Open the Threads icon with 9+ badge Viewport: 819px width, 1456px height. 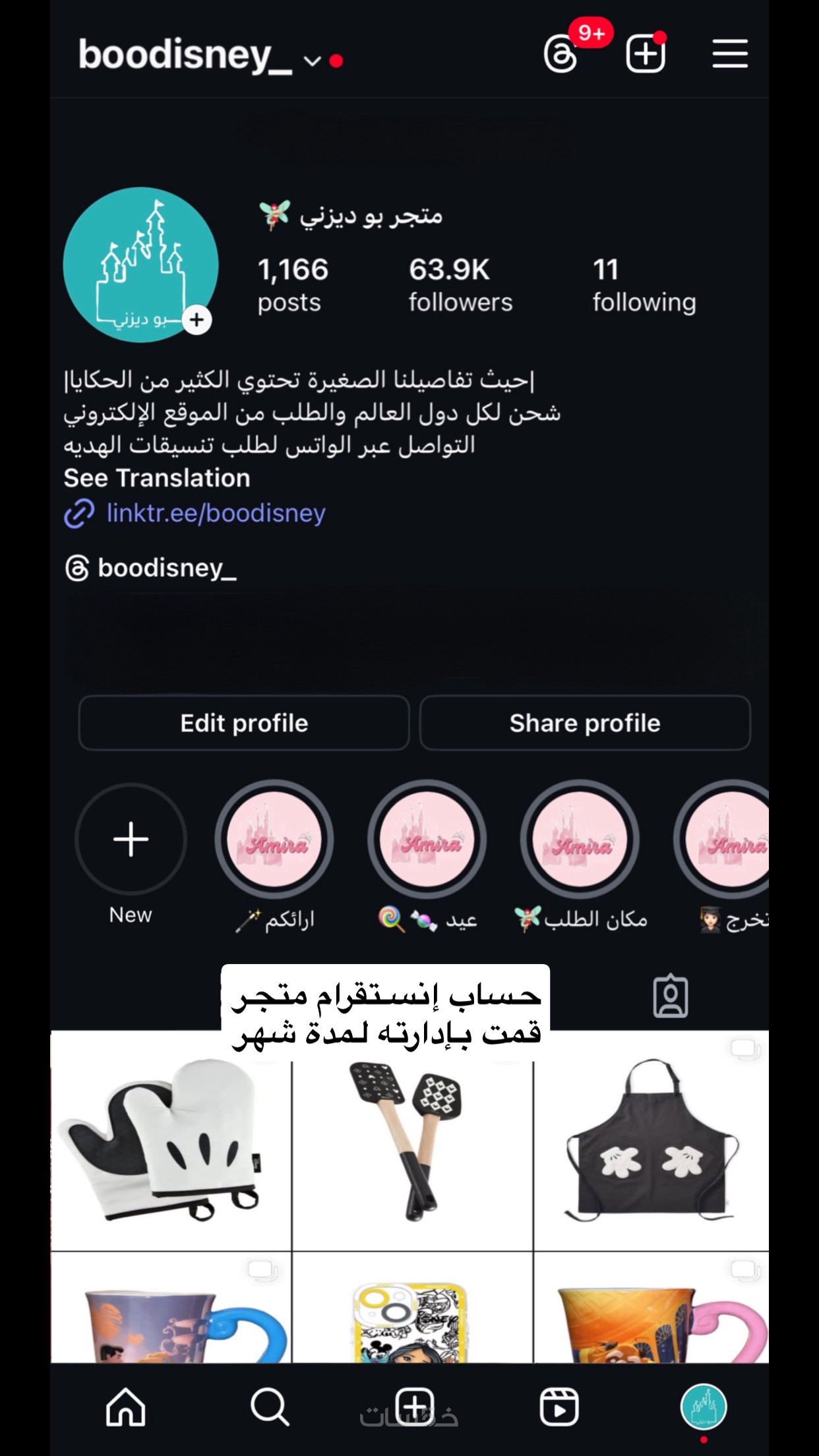(562, 53)
